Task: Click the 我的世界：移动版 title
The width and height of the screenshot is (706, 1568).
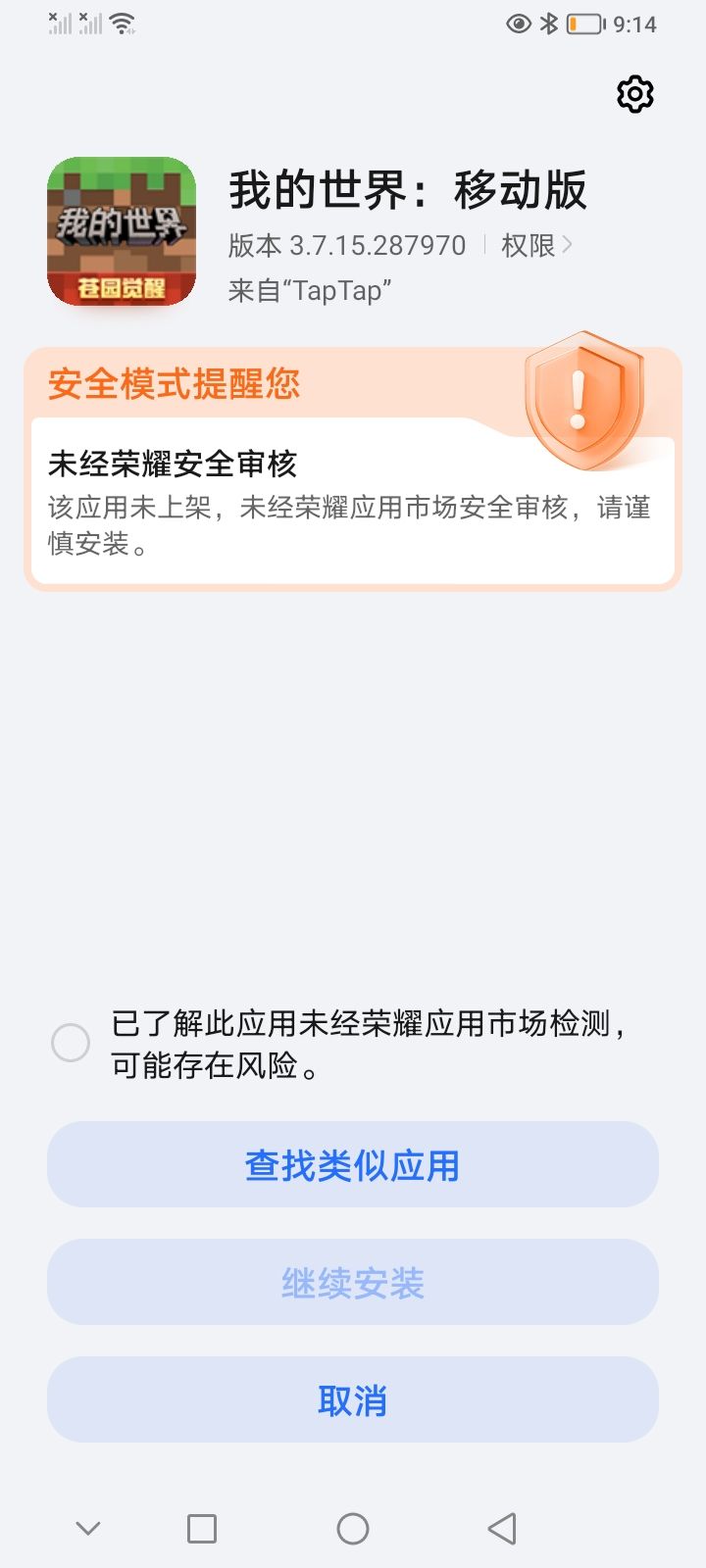Action: 409,192
